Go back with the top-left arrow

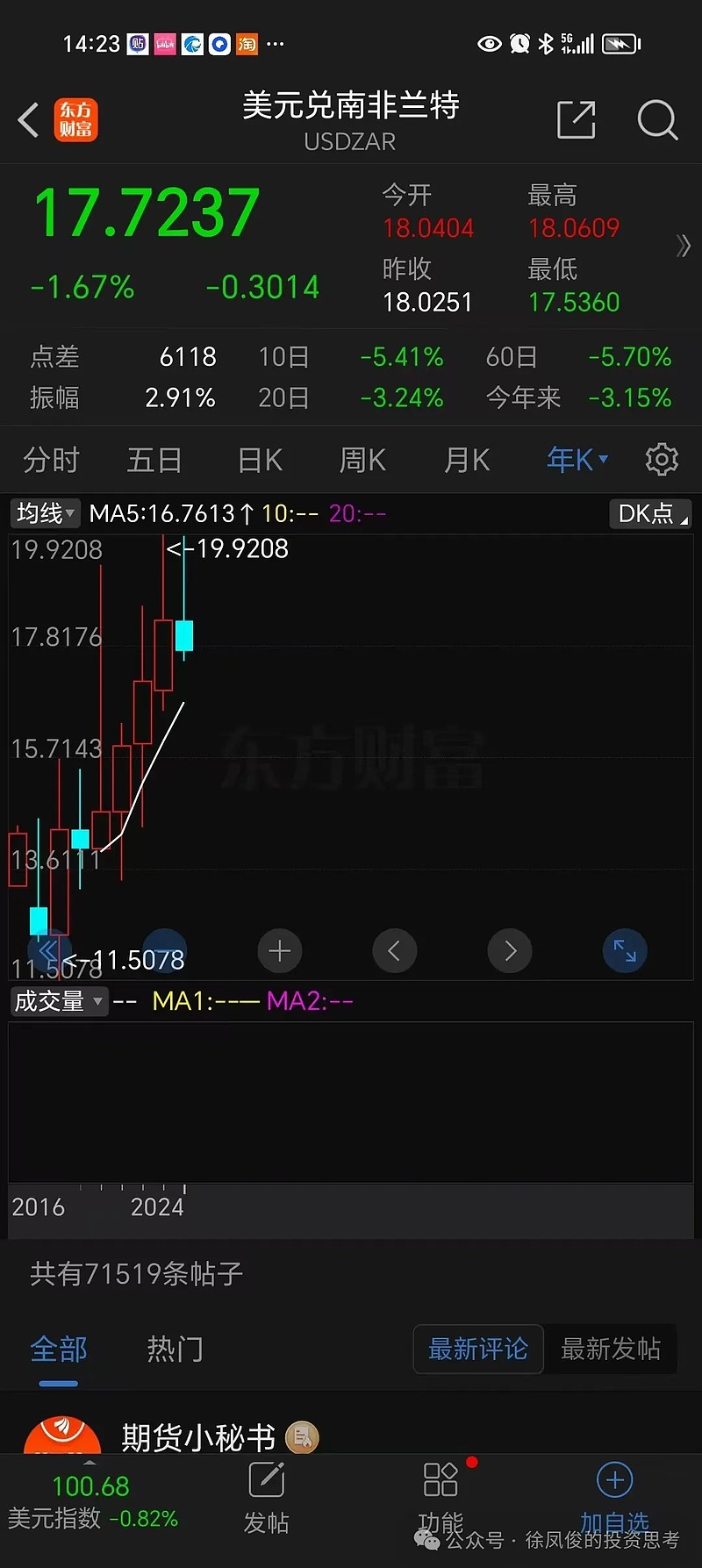pos(28,120)
